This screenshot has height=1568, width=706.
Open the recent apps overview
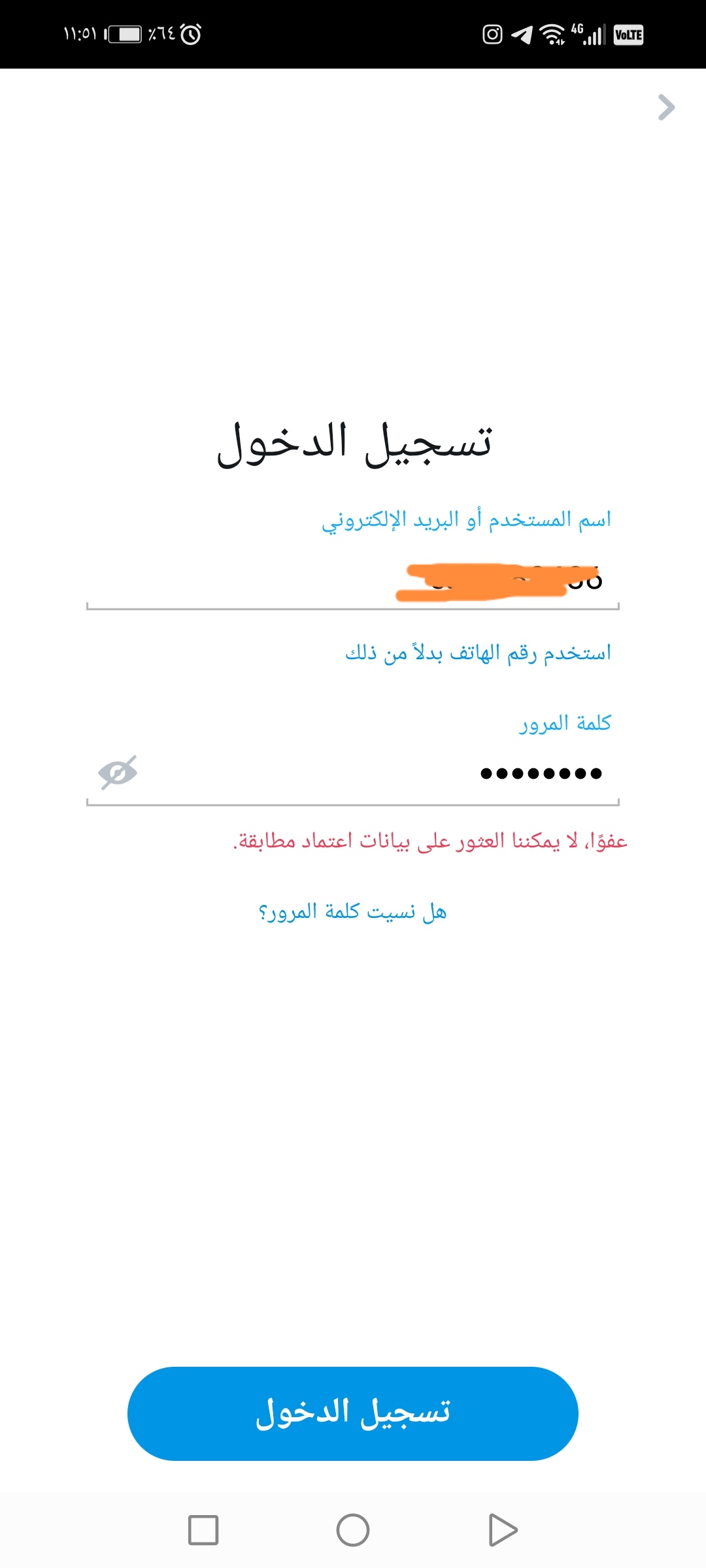[203, 1530]
